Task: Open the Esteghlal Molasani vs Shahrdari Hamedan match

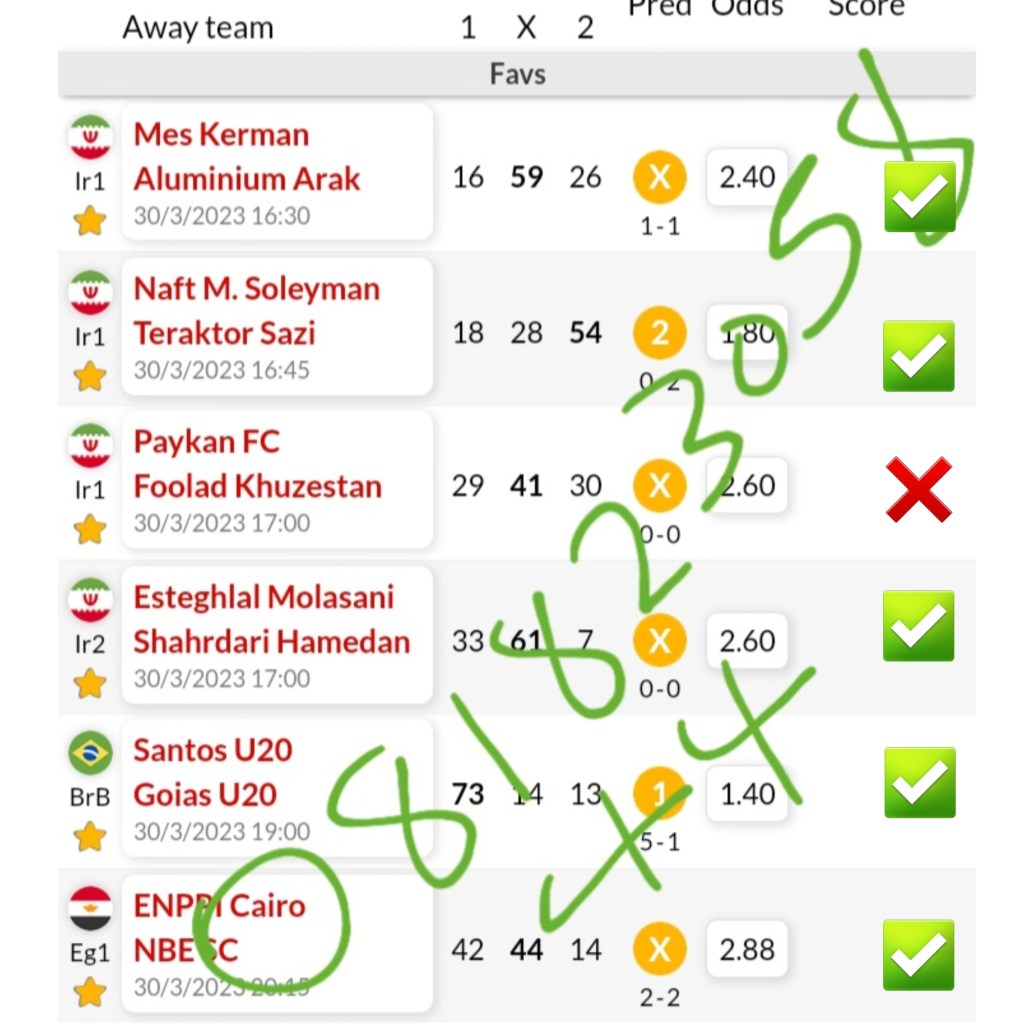Action: point(277,635)
